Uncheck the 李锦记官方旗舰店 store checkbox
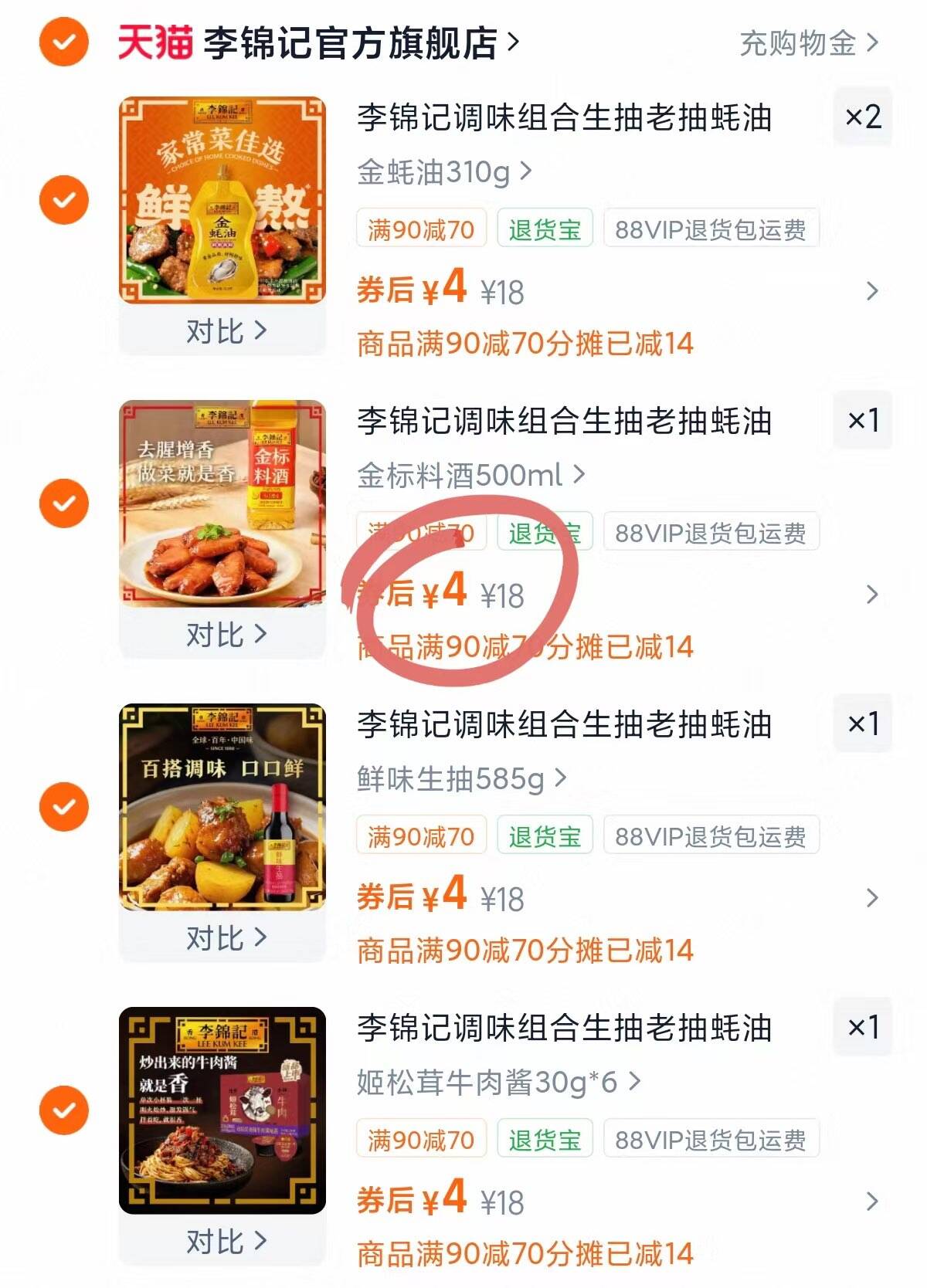 point(64,42)
